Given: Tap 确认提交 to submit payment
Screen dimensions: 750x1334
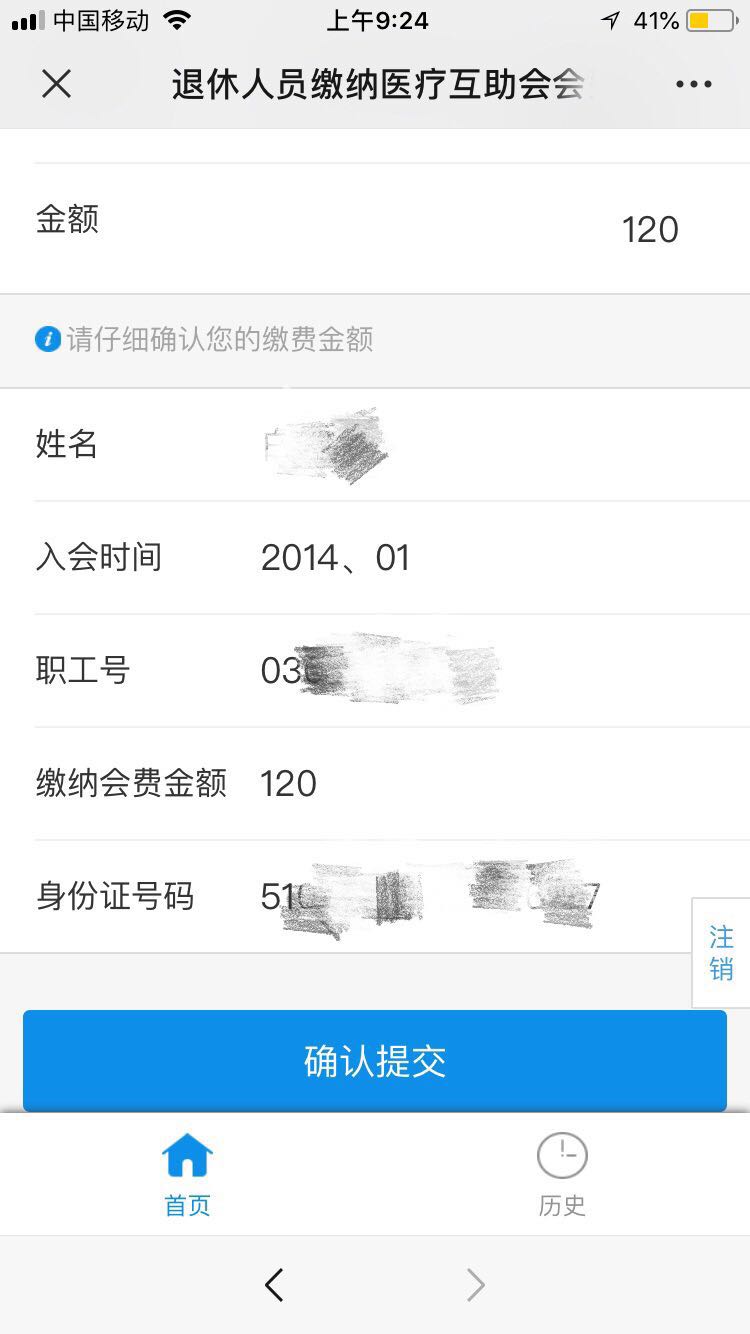Looking at the screenshot, I should pos(375,1061).
